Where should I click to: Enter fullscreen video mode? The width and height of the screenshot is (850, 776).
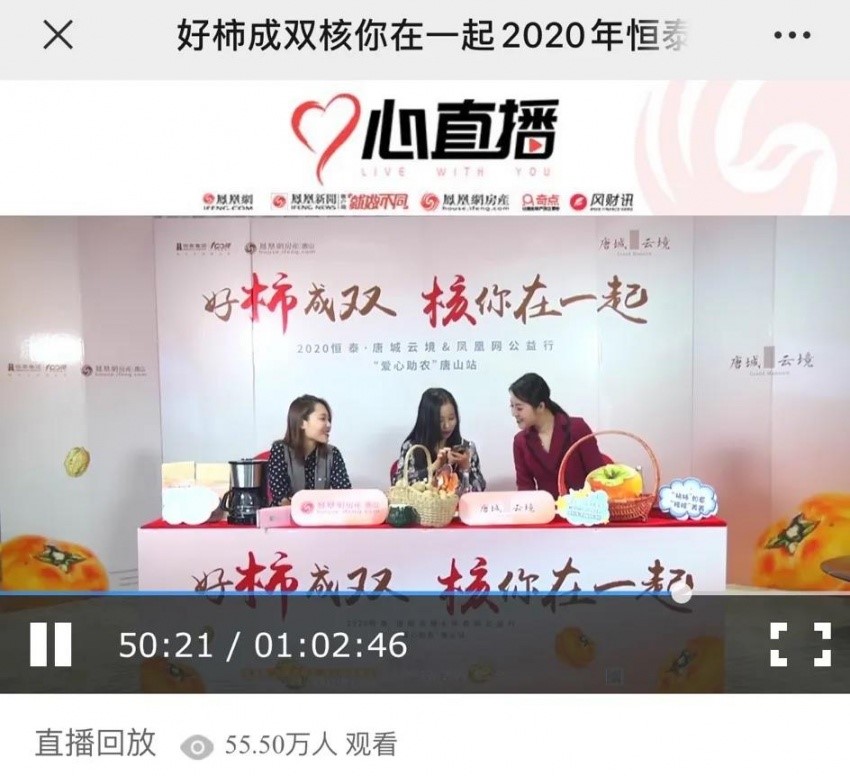pos(800,645)
